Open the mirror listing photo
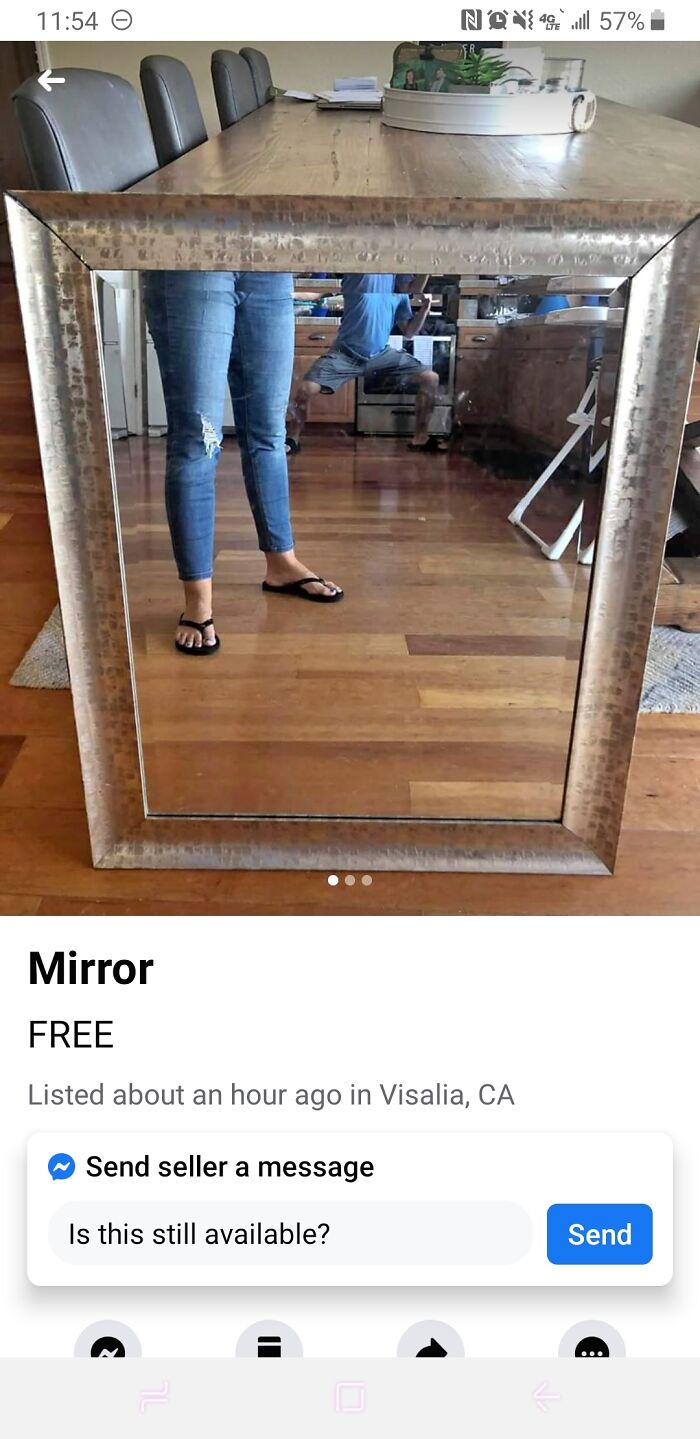This screenshot has height=1439, width=700. (x=350, y=500)
